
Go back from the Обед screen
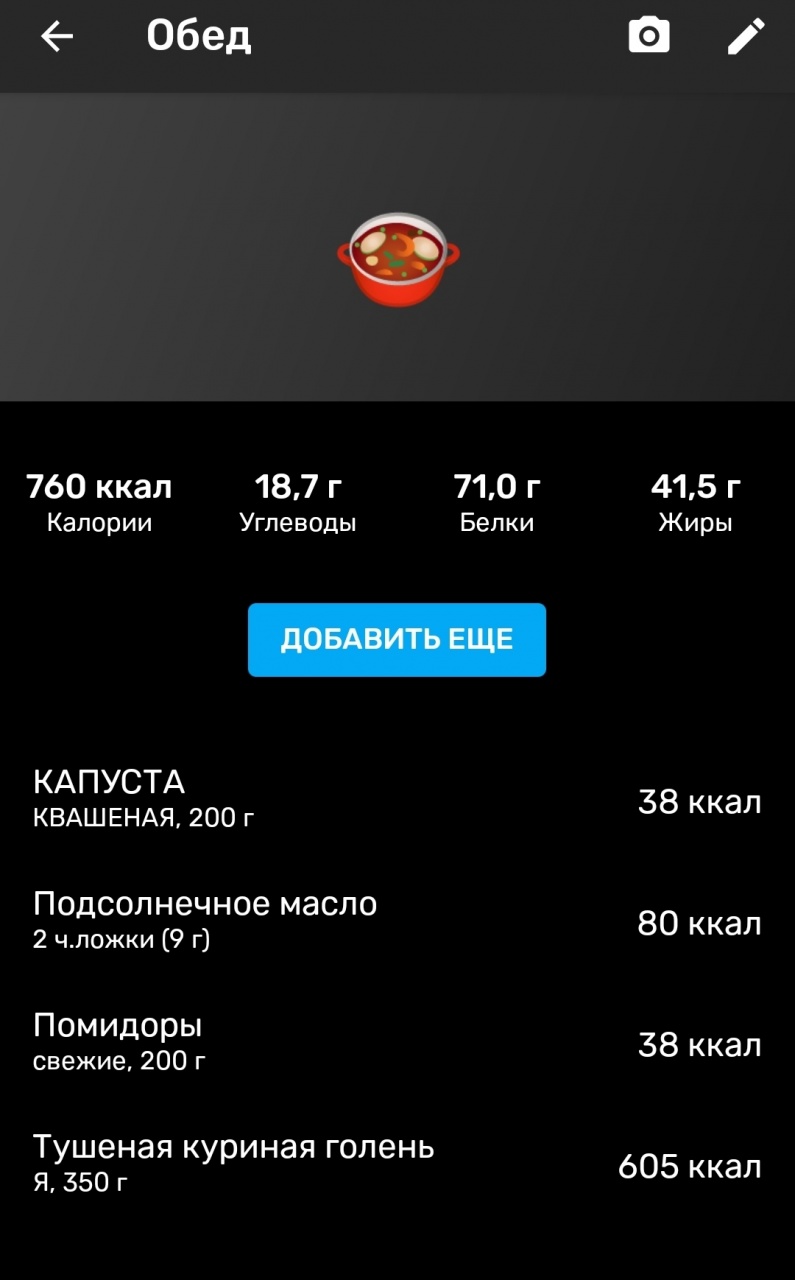coord(57,37)
